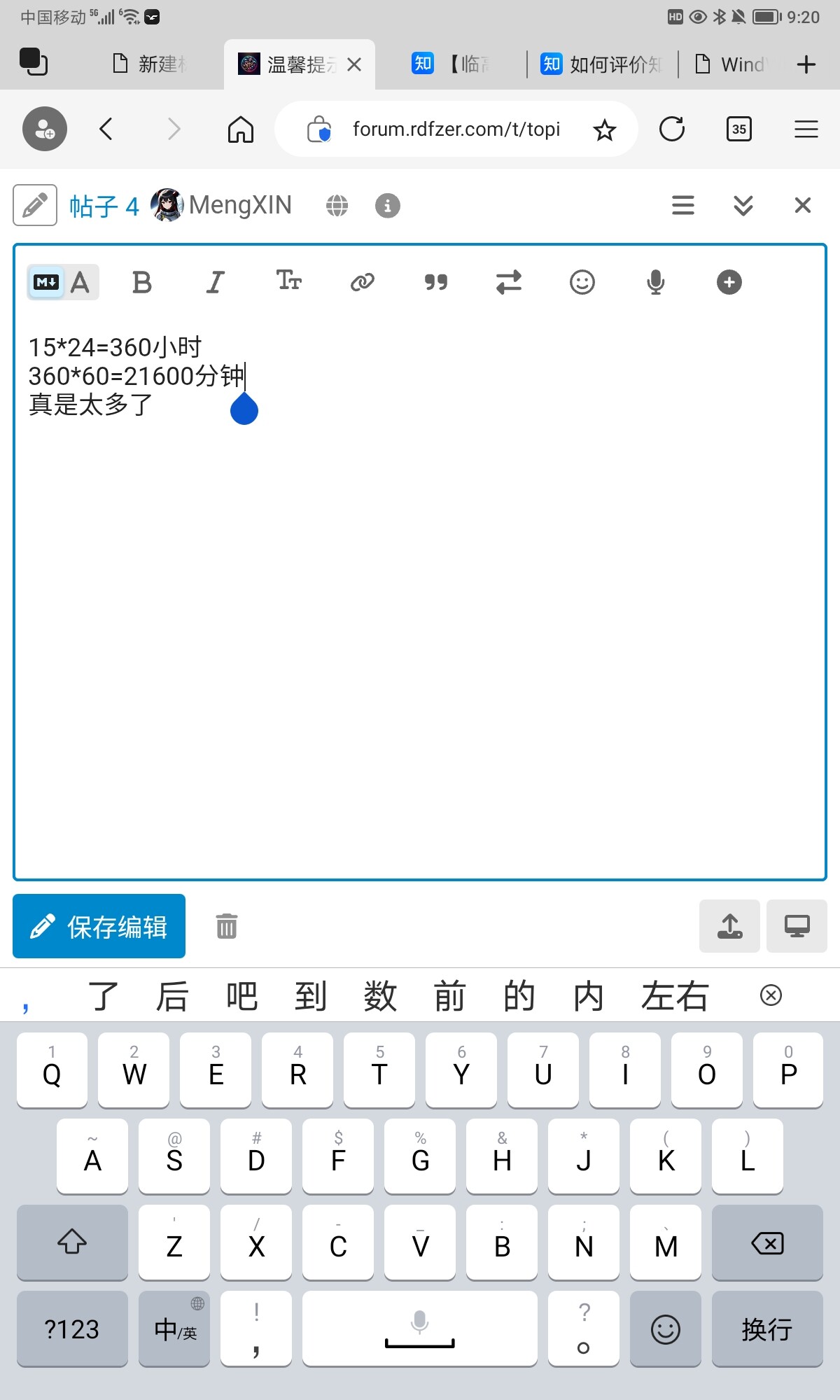Close the 温馨提示 browser tab

pos(354,65)
